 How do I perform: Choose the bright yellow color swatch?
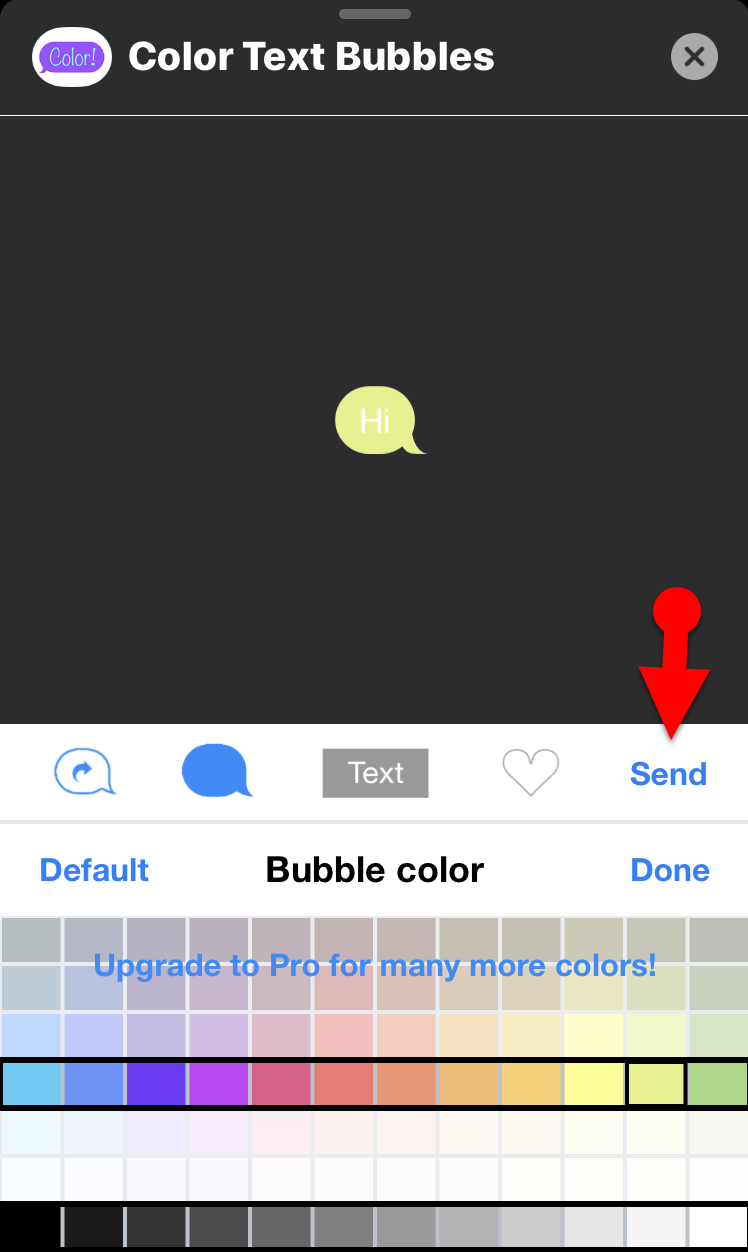click(x=594, y=1084)
